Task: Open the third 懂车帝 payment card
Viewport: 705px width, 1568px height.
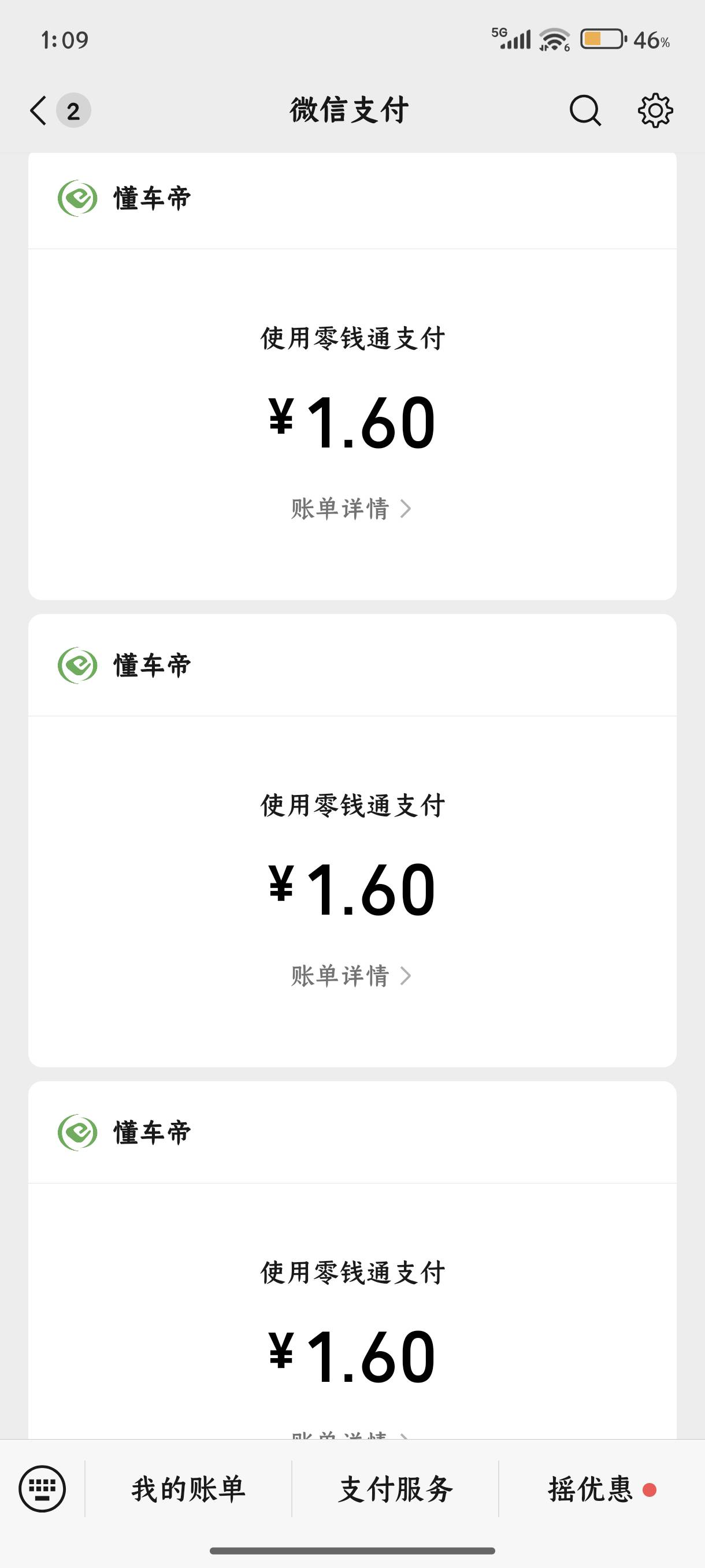Action: click(x=352, y=1260)
